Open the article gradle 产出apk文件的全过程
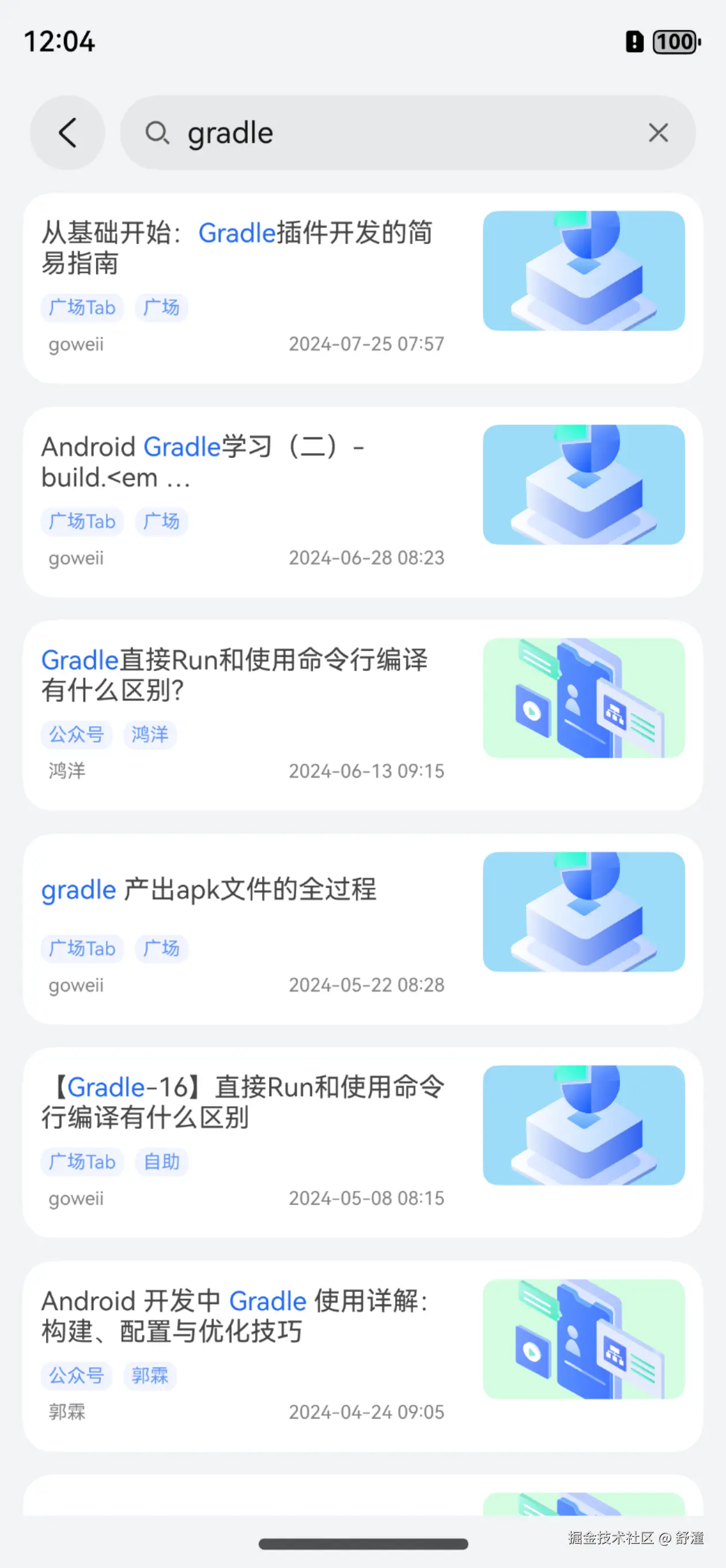The image size is (726, 1568). click(209, 889)
